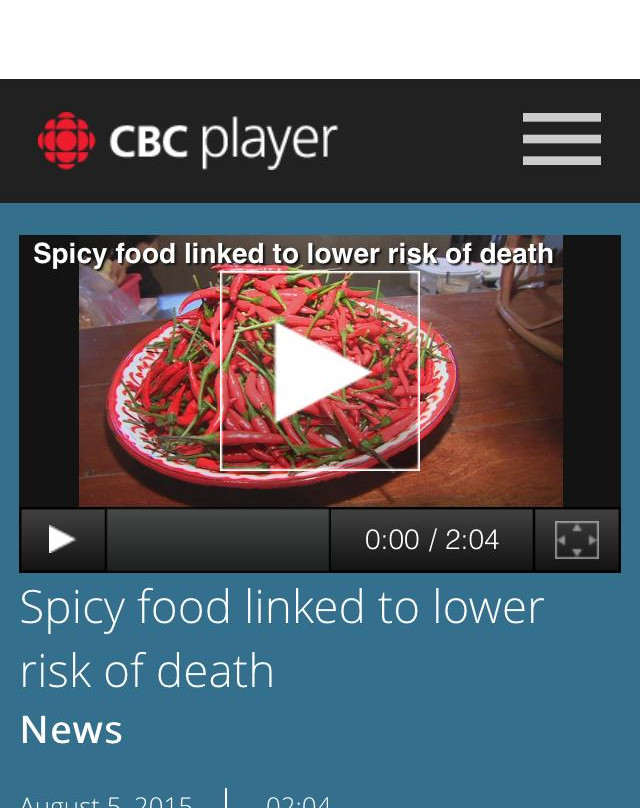This screenshot has height=808, width=640.
Task: Open the CBC player home logo
Action: (x=188, y=141)
